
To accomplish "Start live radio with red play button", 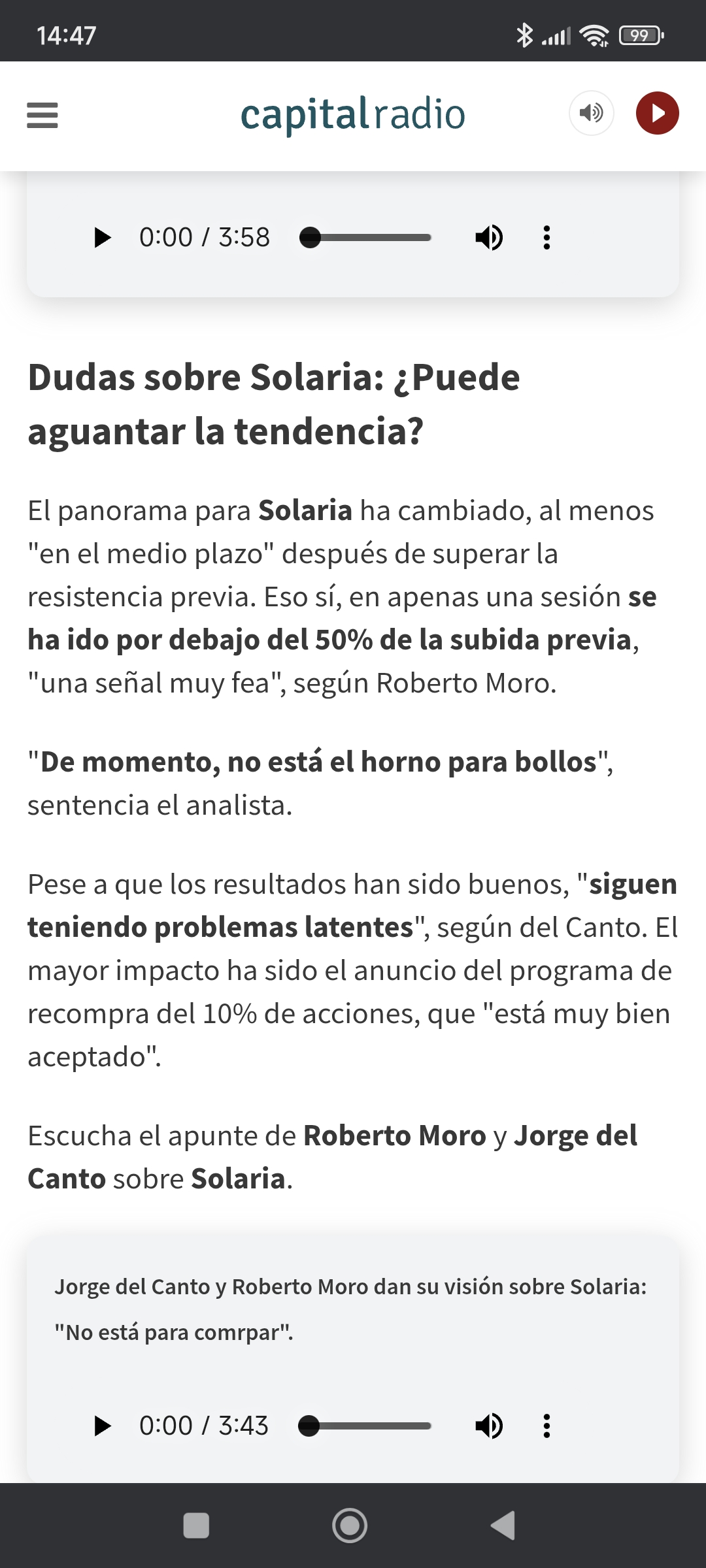I will [x=658, y=113].
